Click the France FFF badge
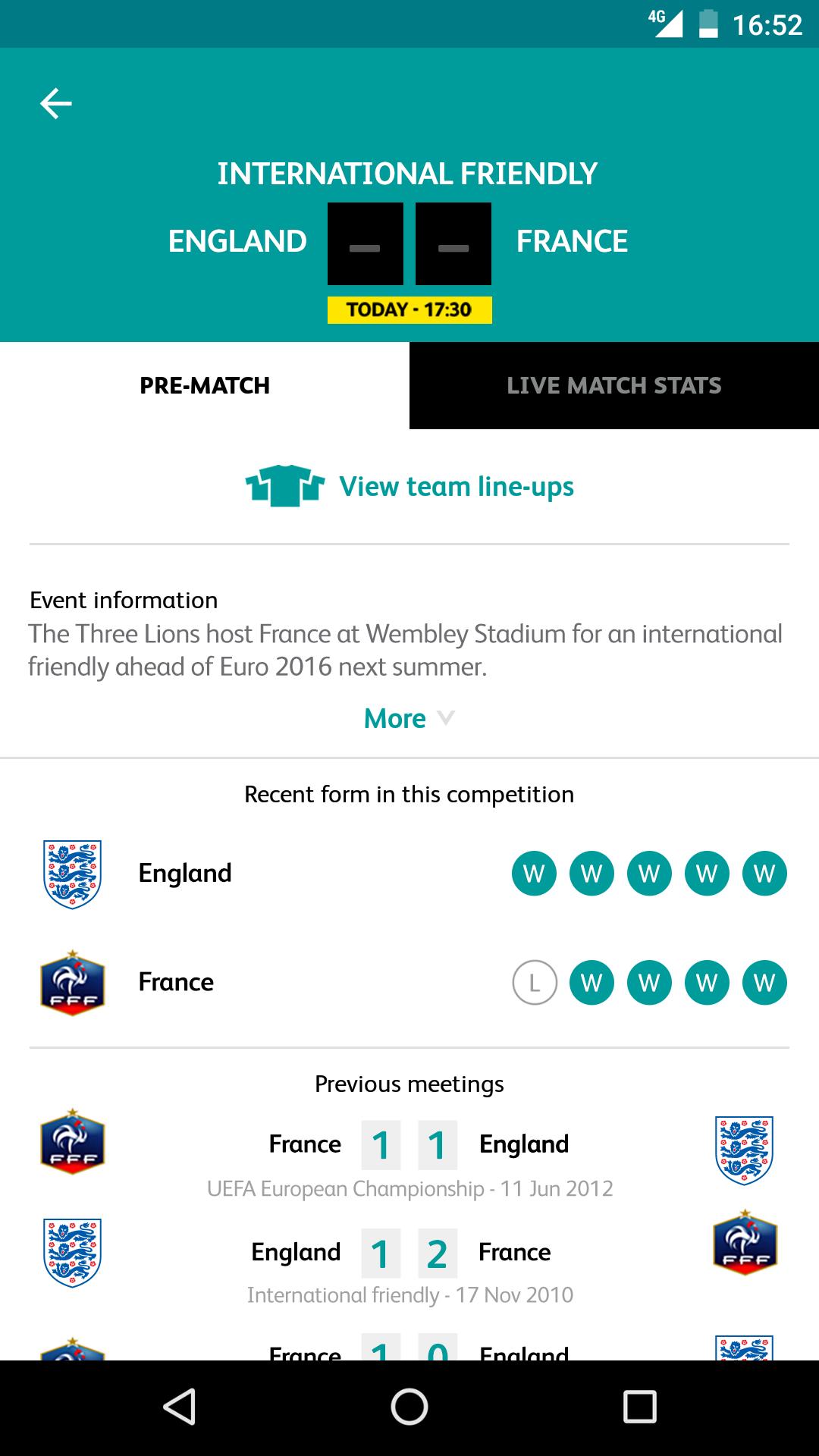Image resolution: width=819 pixels, height=1456 pixels. [x=74, y=981]
